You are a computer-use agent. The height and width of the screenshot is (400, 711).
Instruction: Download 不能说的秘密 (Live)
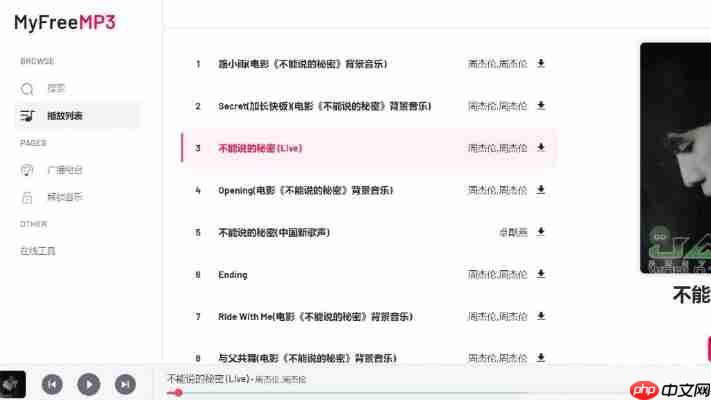pyautogui.click(x=541, y=147)
